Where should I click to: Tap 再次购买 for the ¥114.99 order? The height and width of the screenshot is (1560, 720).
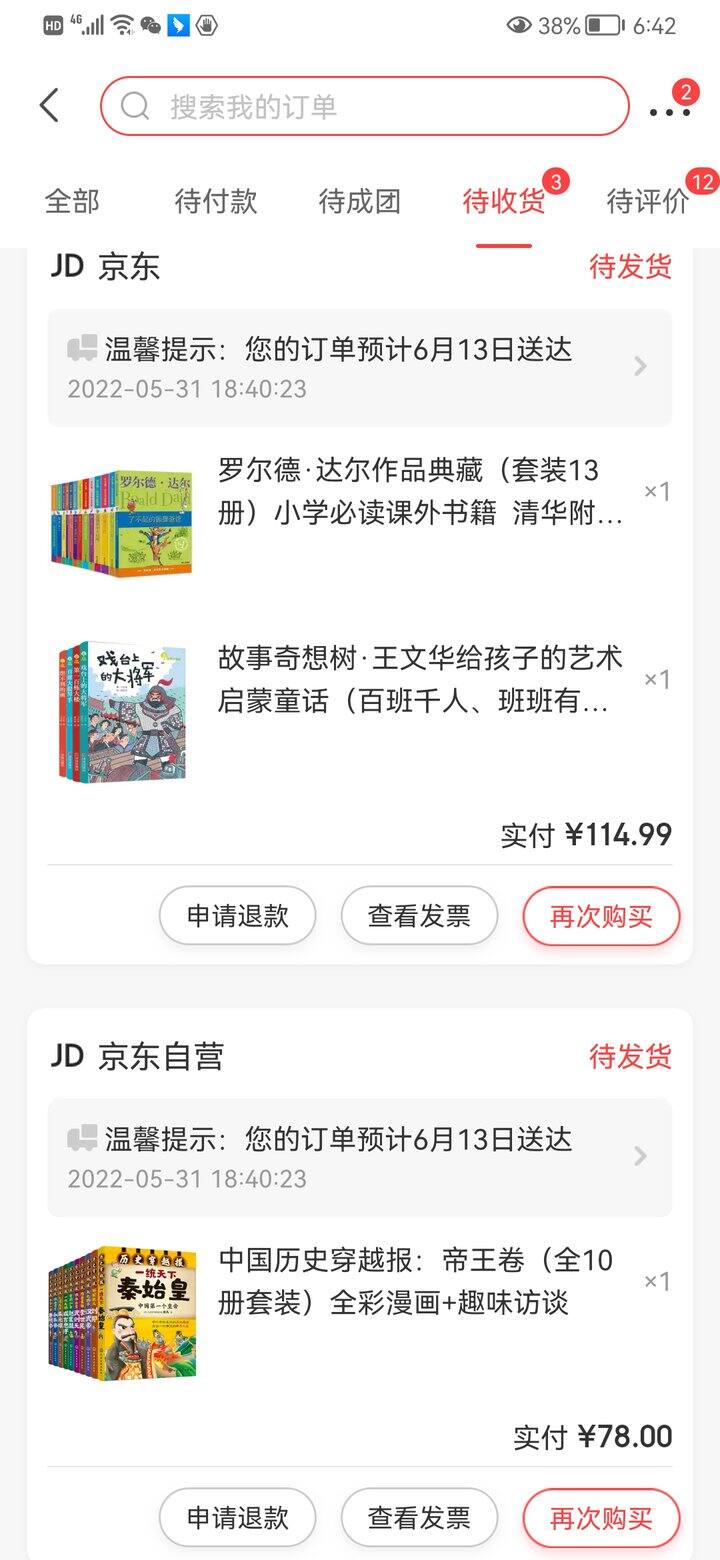601,915
